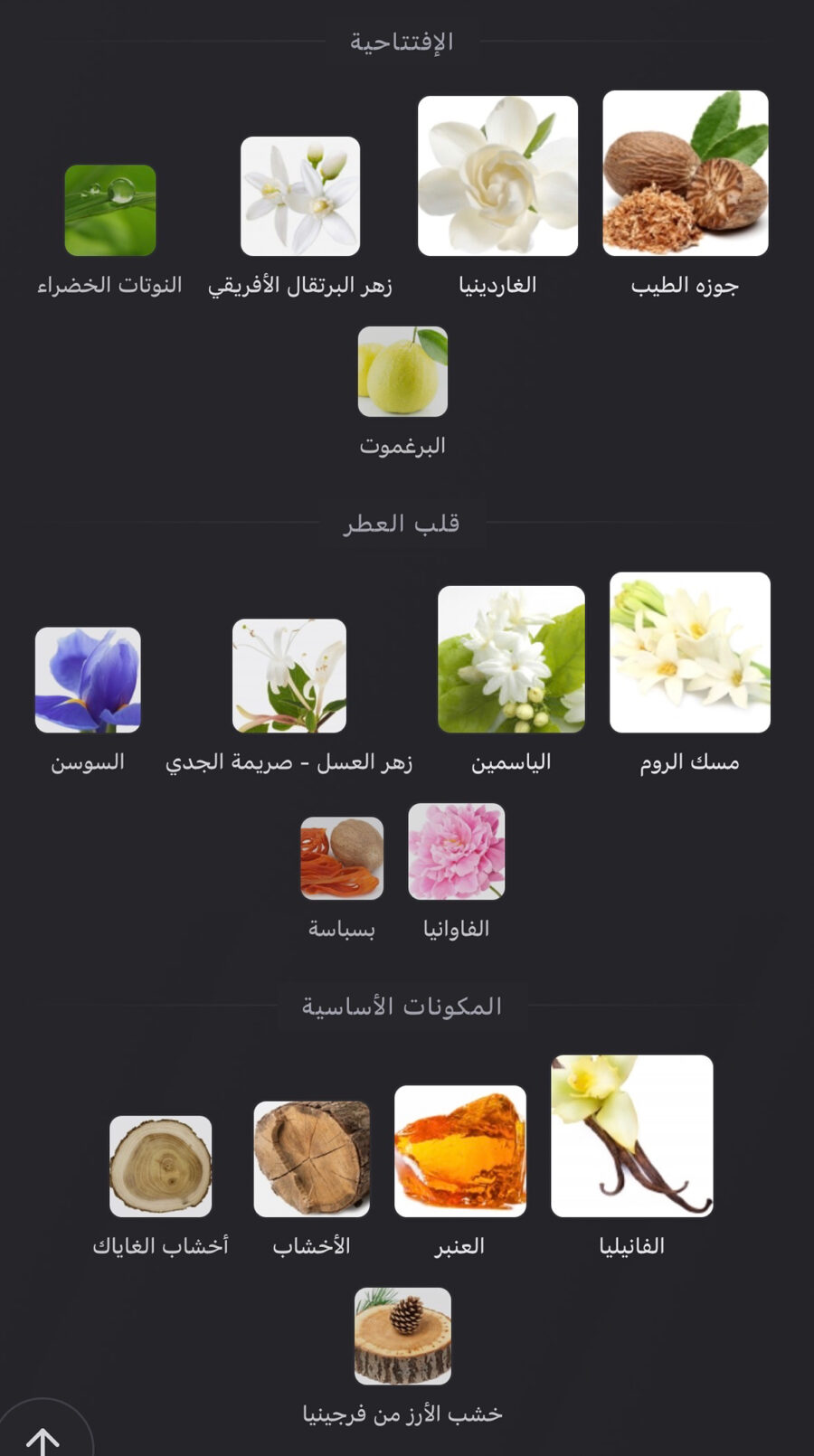
Task: Open honeysuckle (زهر العسل) note
Action: [x=289, y=676]
